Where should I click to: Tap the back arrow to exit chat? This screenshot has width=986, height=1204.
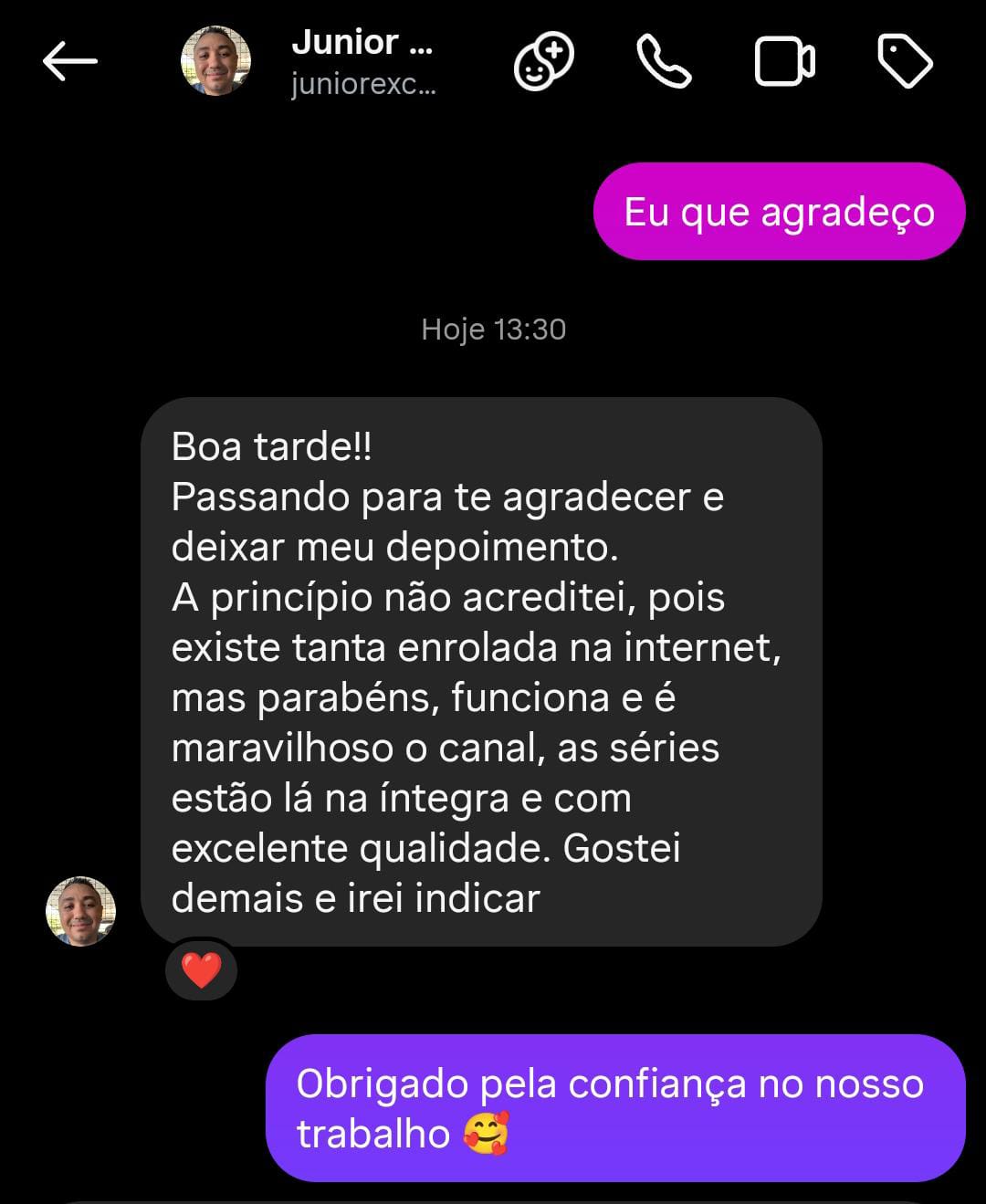(x=71, y=61)
